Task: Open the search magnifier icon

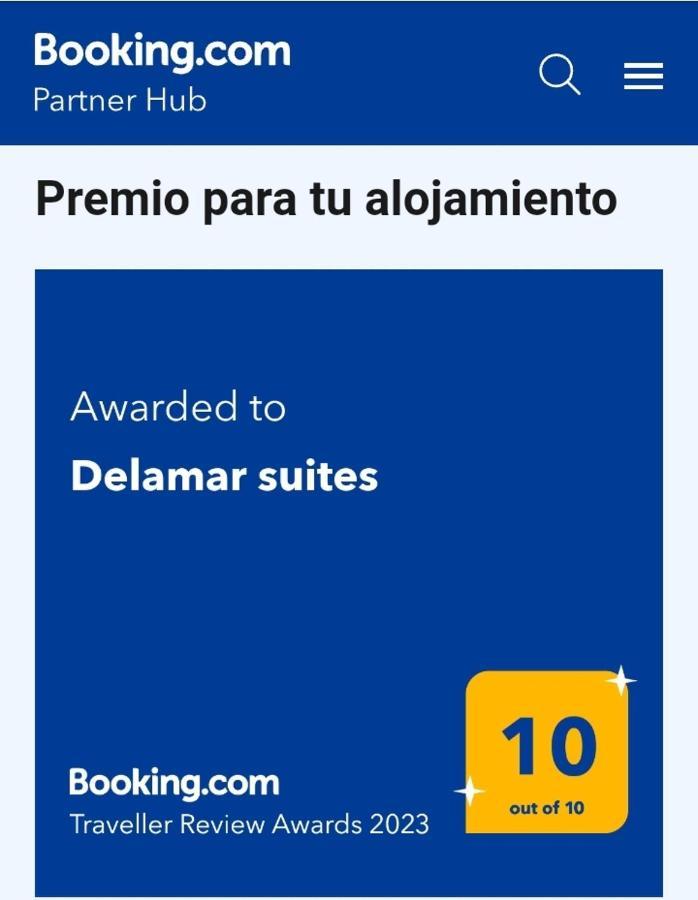Action: (559, 75)
